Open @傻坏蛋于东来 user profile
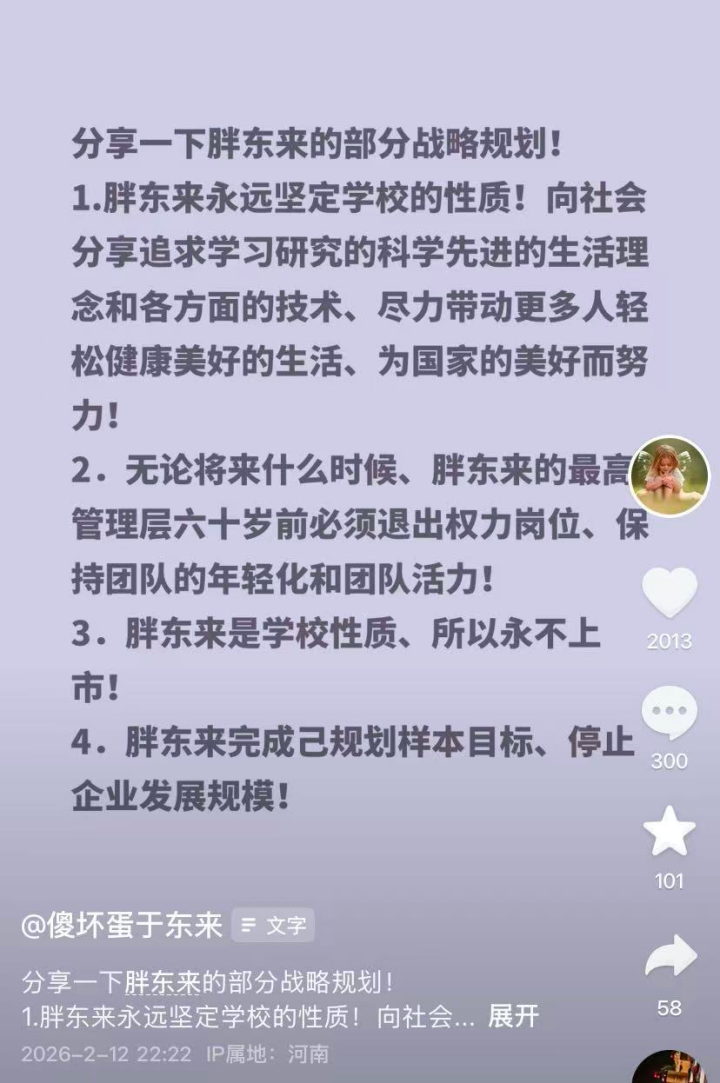 pos(122,926)
